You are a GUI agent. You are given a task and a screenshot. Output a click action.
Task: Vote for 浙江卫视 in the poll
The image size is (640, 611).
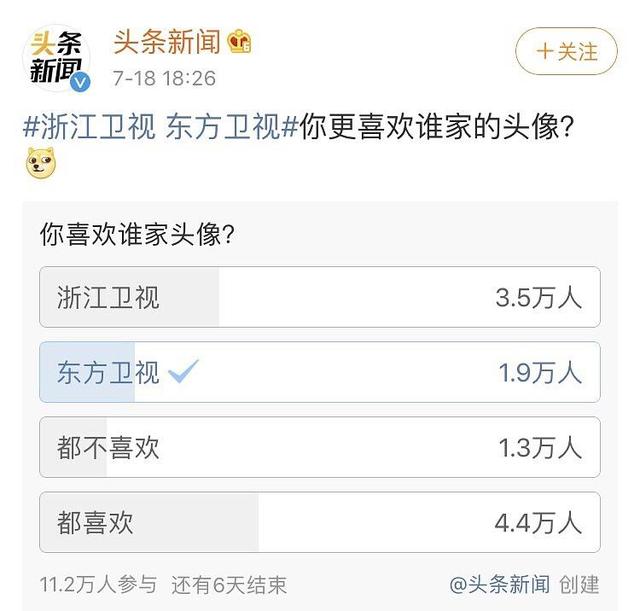(319, 297)
